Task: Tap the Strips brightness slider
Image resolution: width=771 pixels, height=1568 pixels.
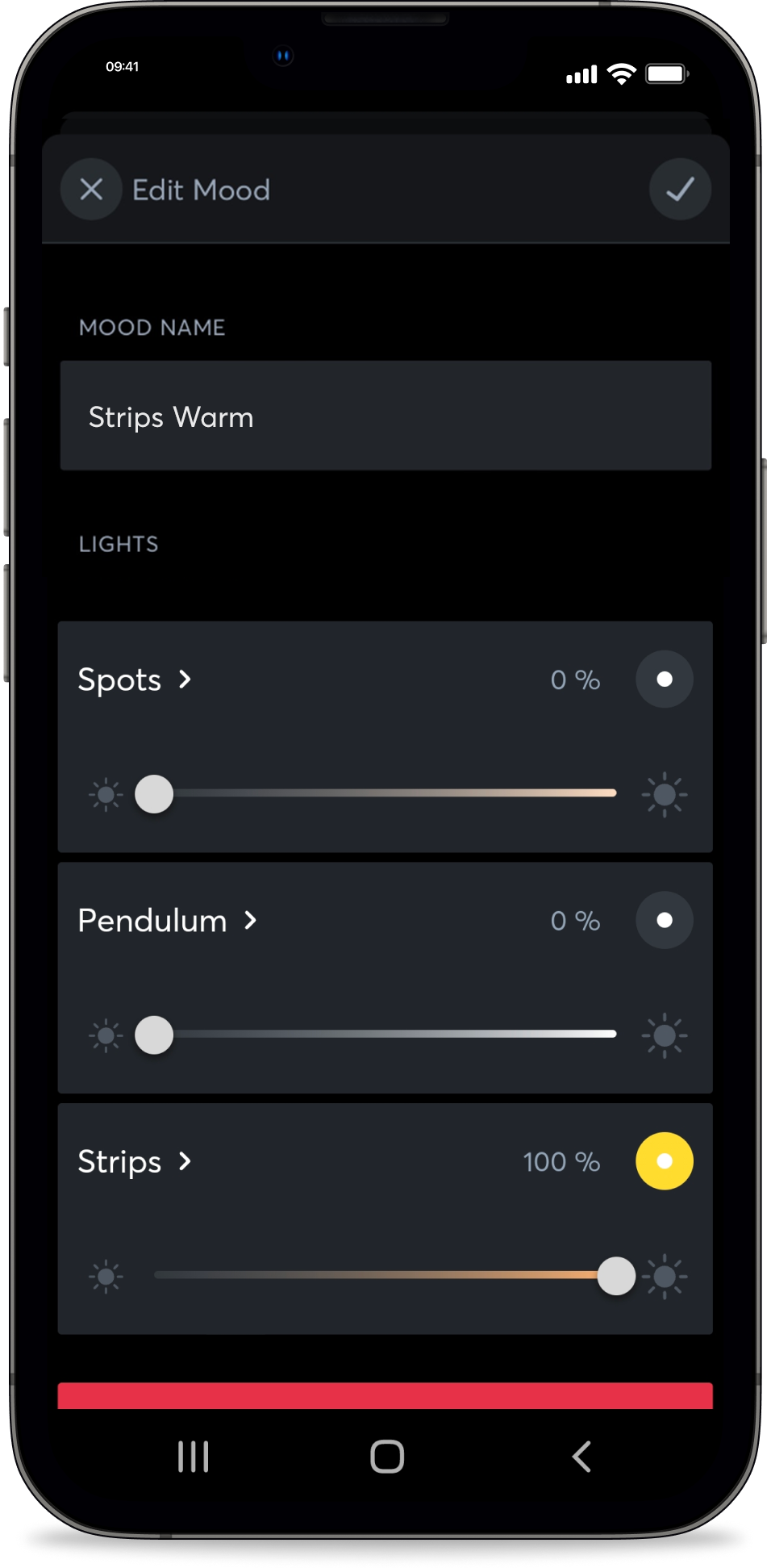Action: click(385, 1276)
